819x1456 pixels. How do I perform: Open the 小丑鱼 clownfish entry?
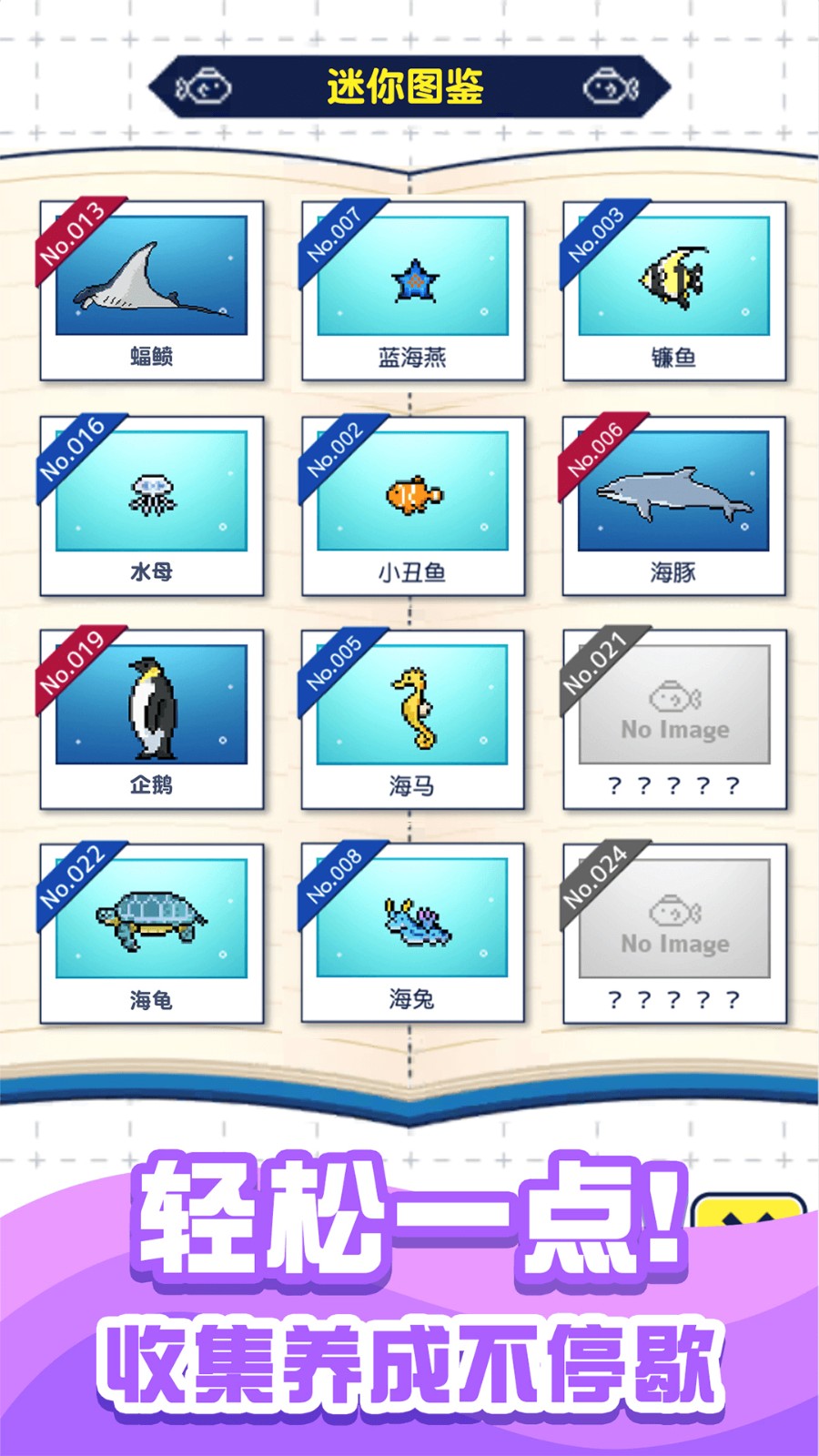[x=414, y=496]
